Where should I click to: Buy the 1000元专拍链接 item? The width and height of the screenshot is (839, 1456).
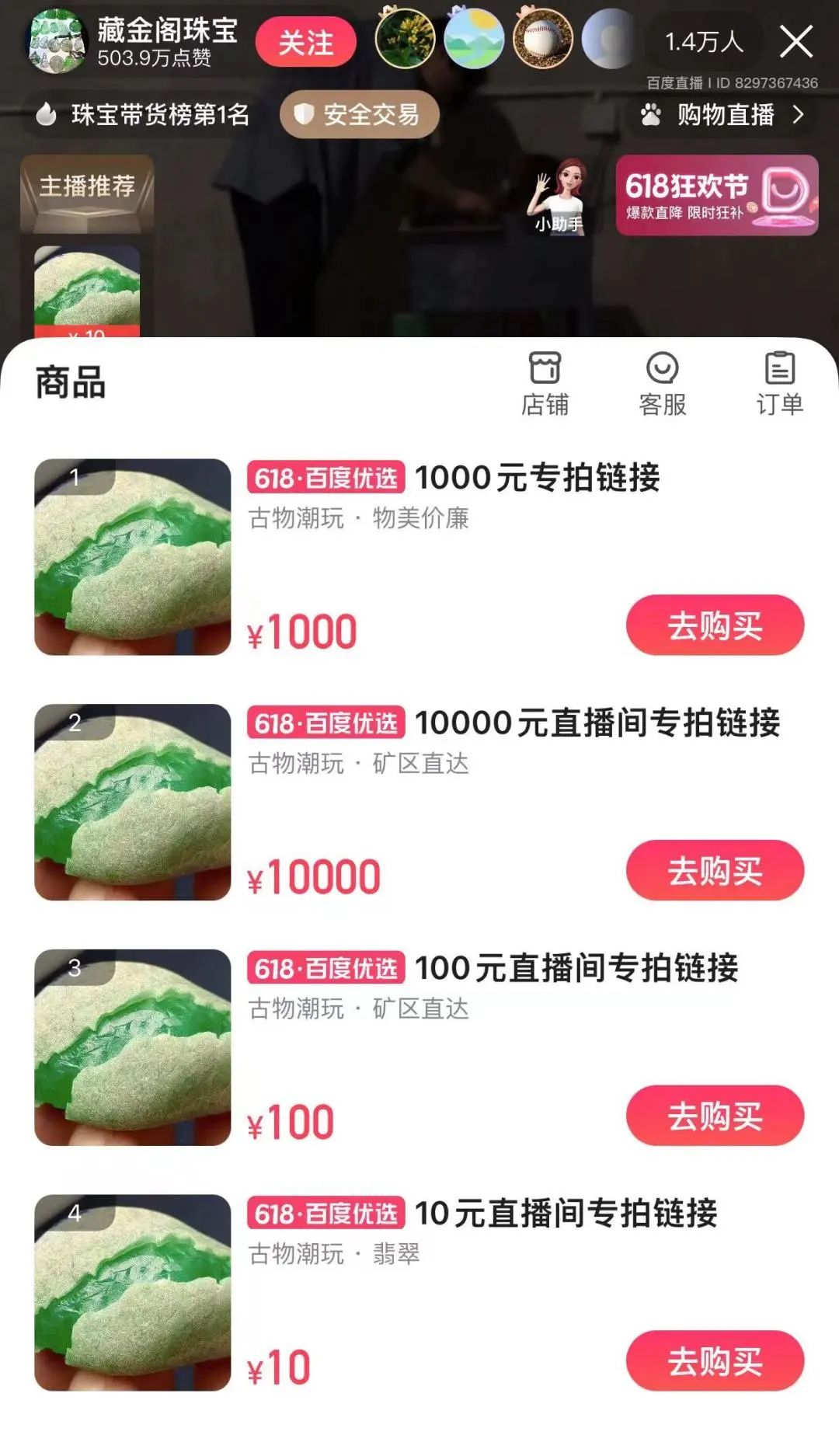coord(715,625)
